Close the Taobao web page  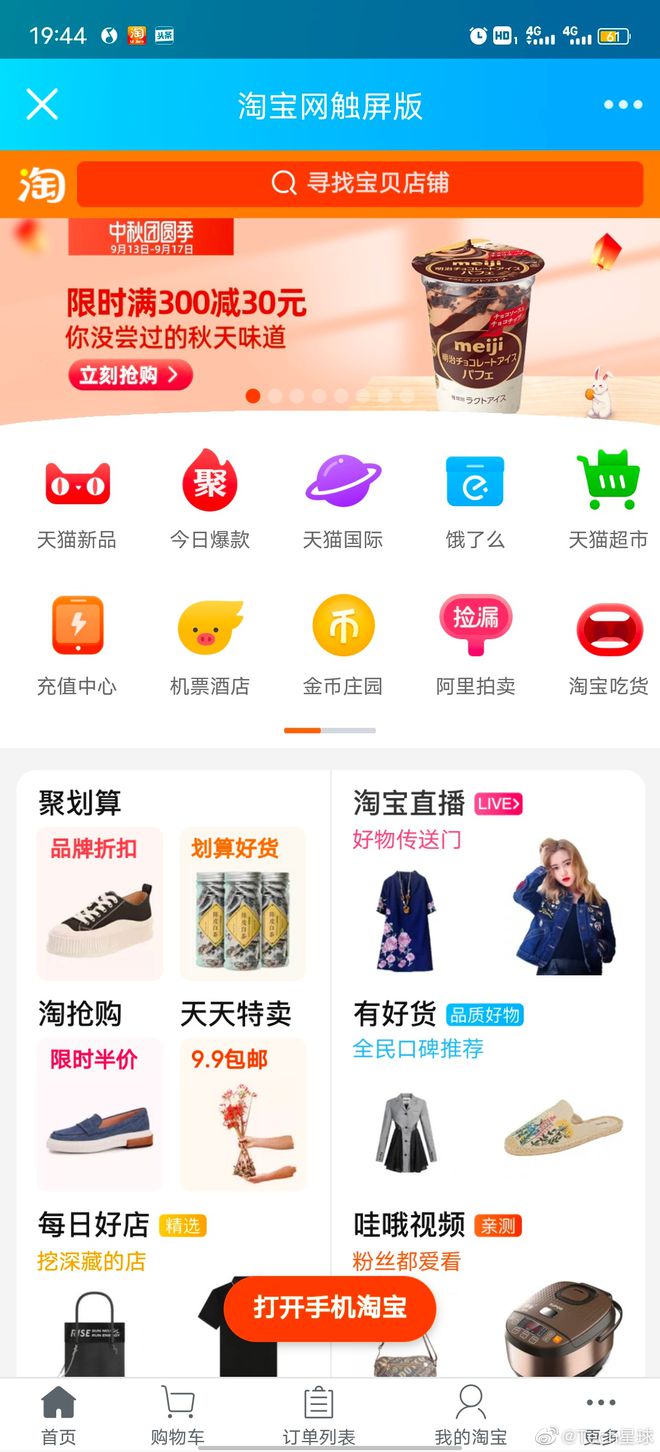tap(42, 104)
